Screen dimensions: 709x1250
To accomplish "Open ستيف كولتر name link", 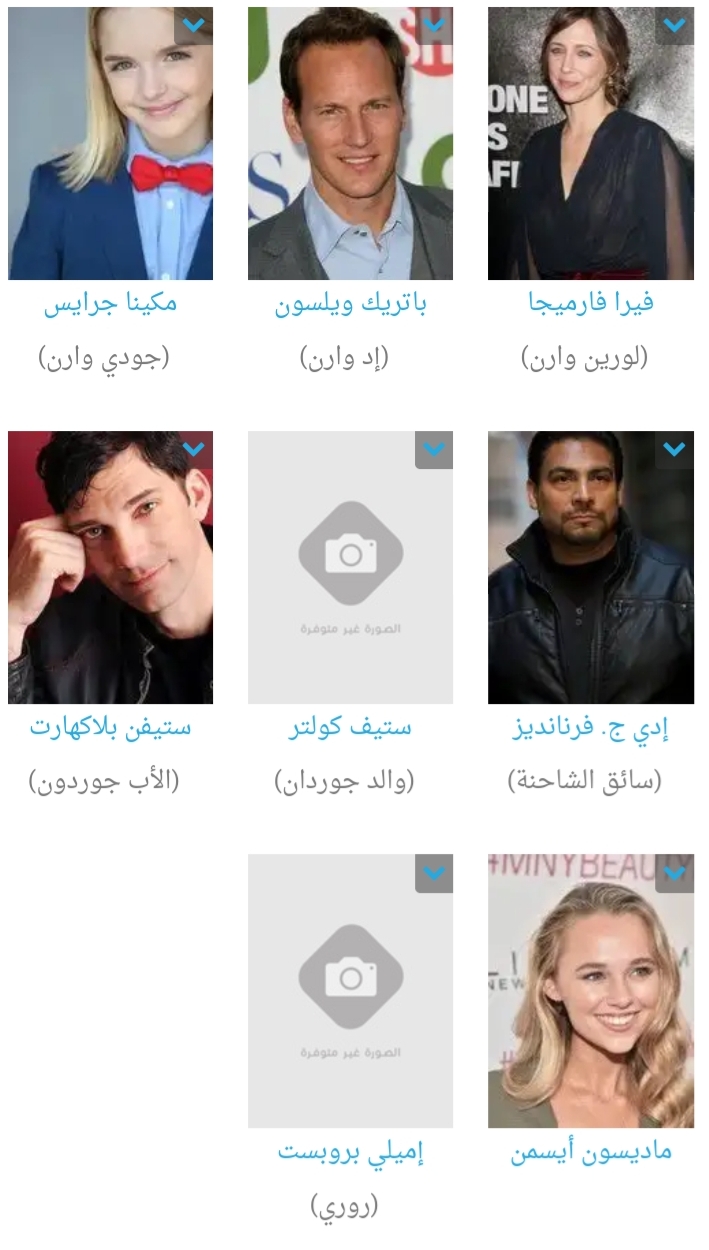I will point(350,728).
